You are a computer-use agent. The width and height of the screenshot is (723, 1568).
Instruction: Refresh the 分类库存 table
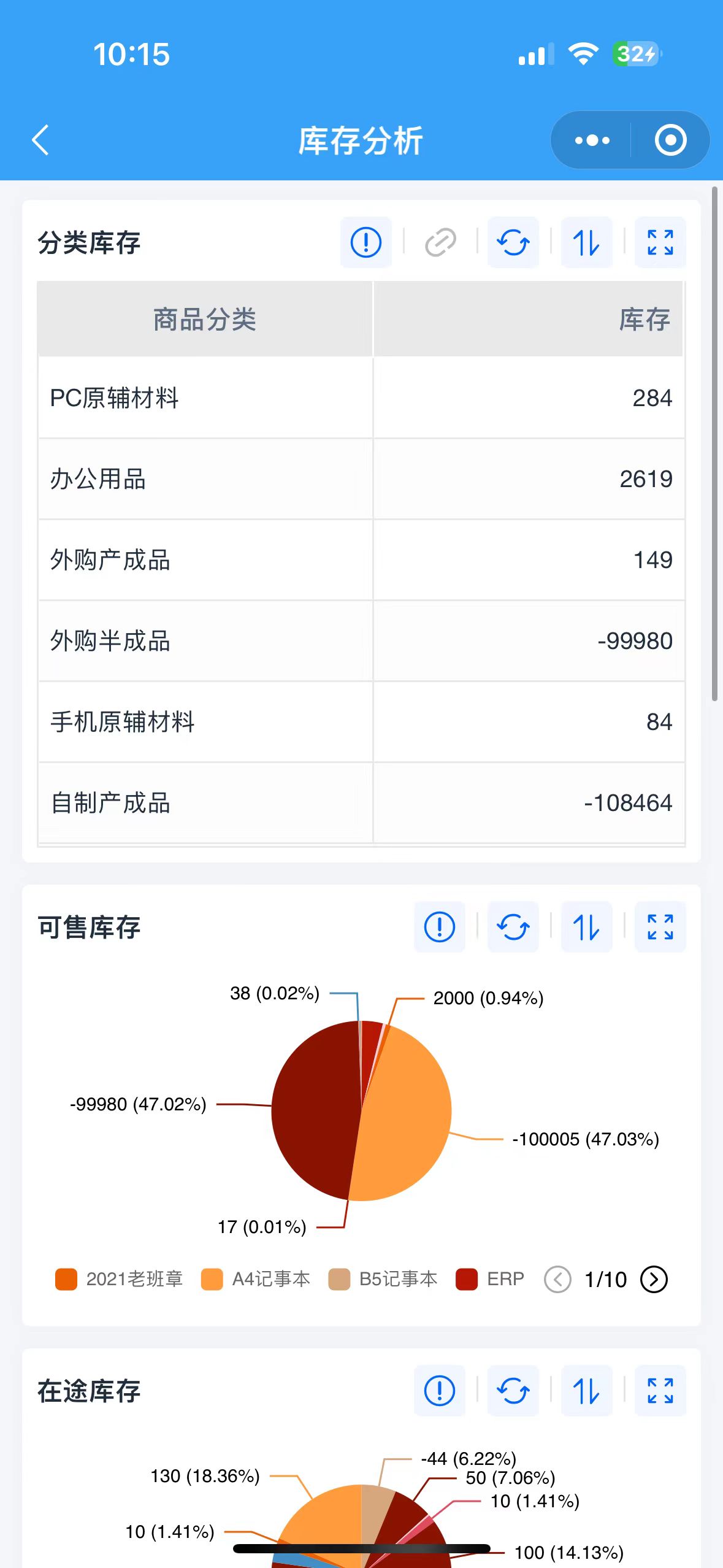click(513, 242)
